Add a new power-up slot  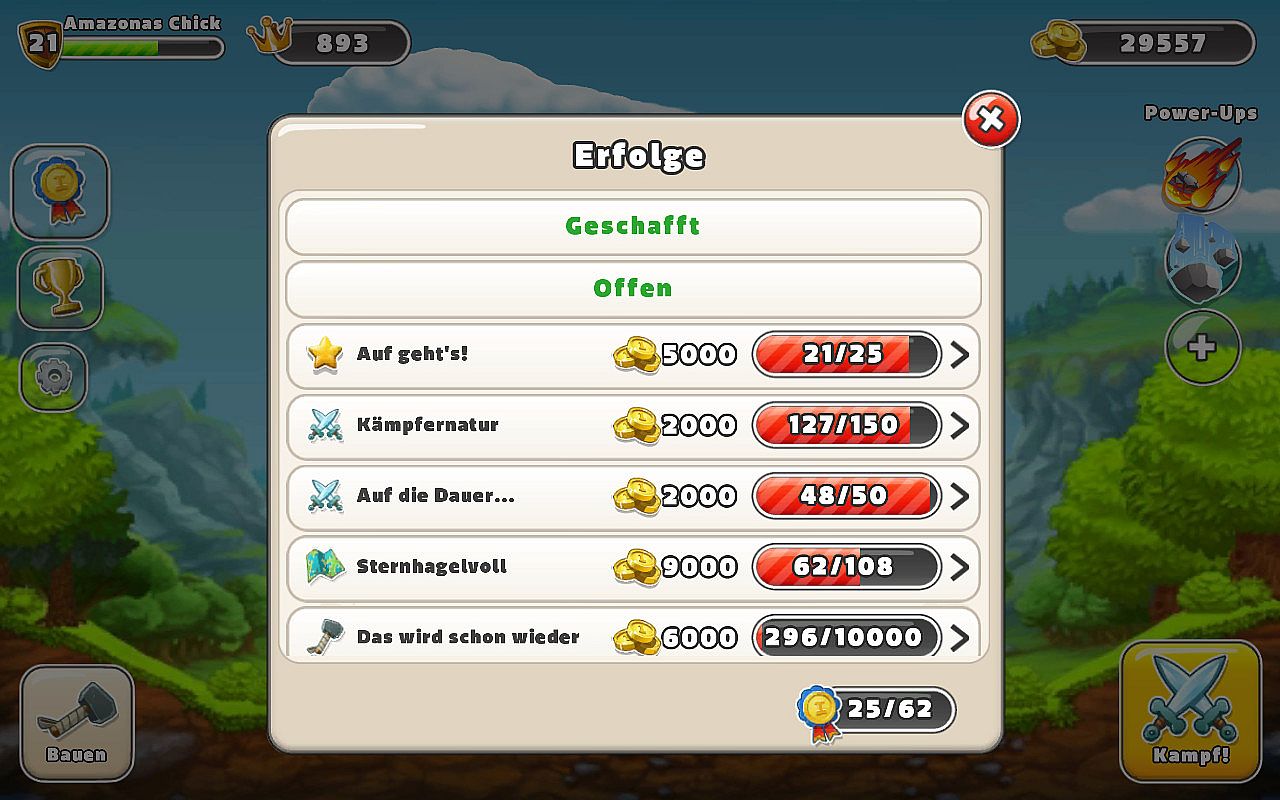1201,347
